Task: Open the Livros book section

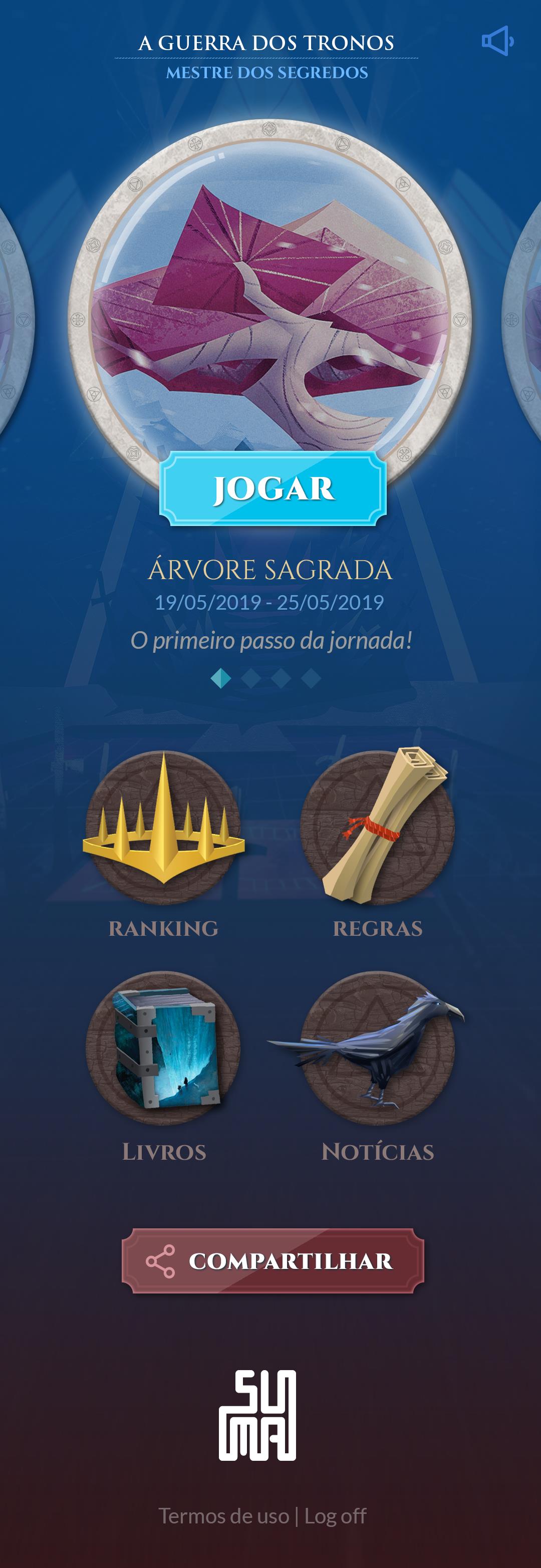Action: 163,1048
